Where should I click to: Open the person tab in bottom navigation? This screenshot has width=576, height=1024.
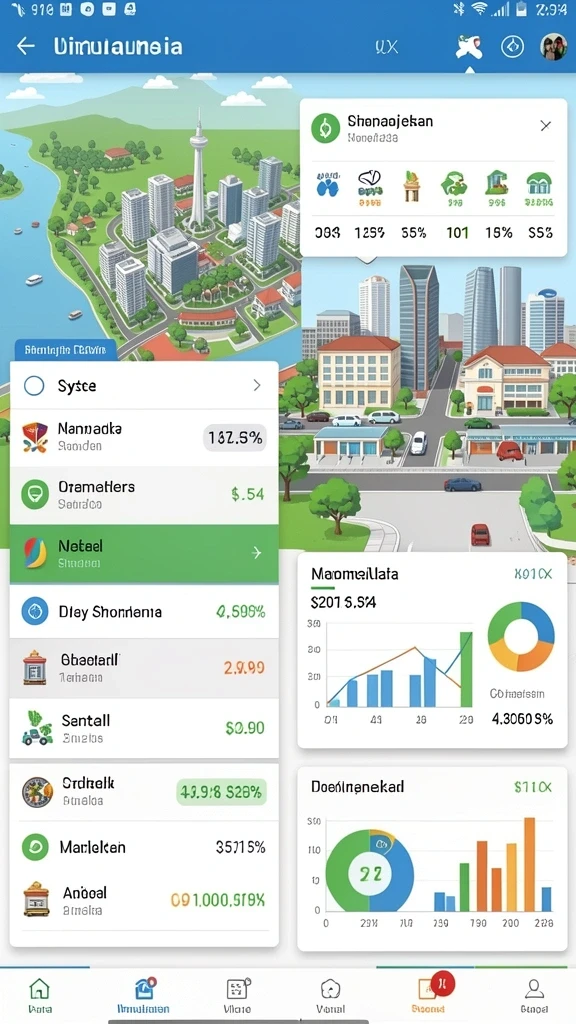[534, 995]
